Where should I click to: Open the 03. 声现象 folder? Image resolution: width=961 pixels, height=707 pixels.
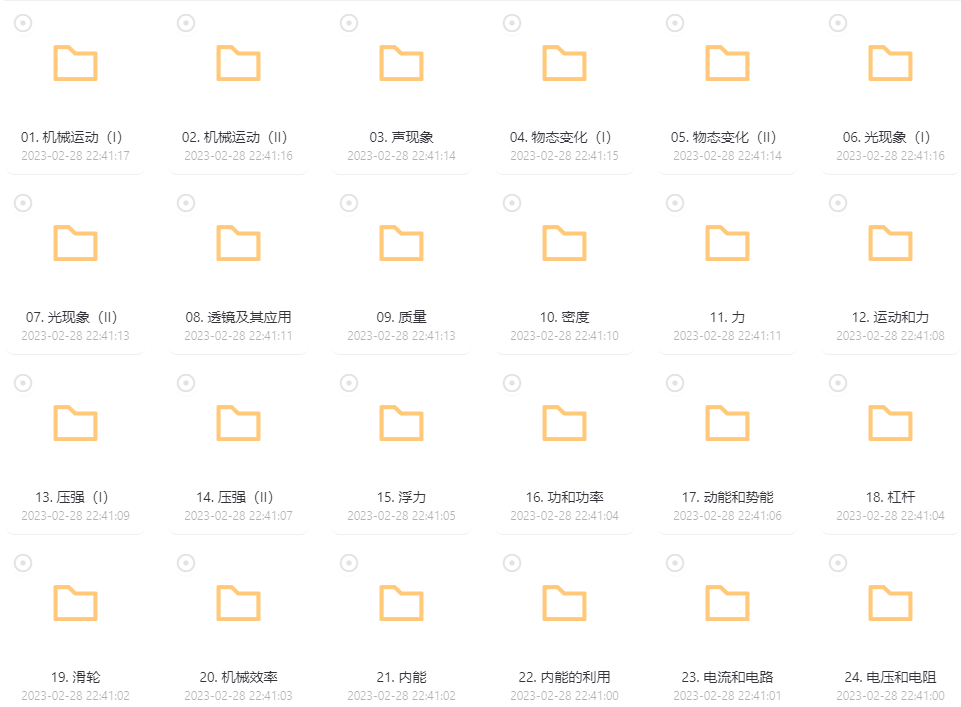pyautogui.click(x=401, y=63)
